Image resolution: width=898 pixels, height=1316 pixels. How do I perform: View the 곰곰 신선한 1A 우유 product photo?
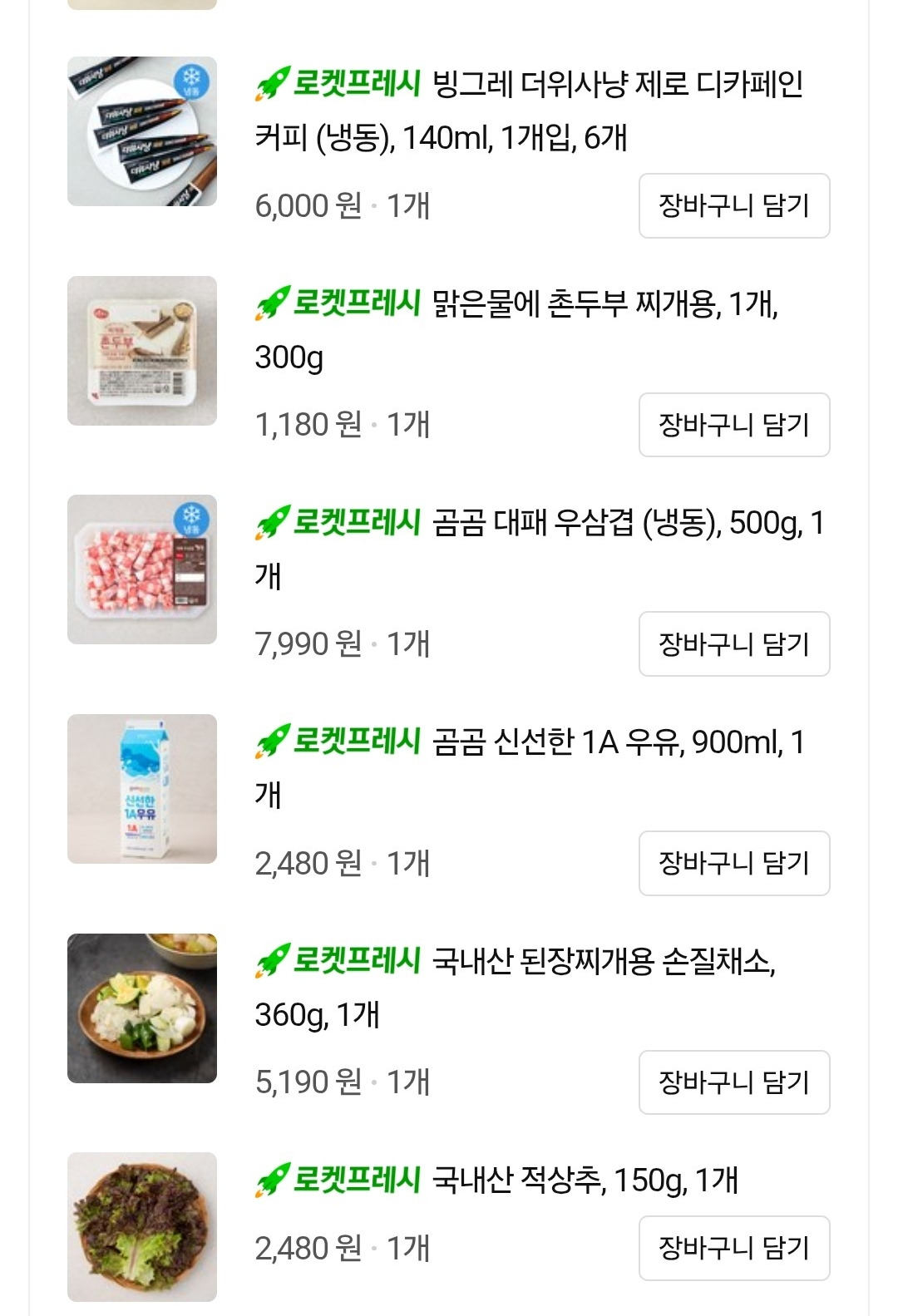click(142, 789)
